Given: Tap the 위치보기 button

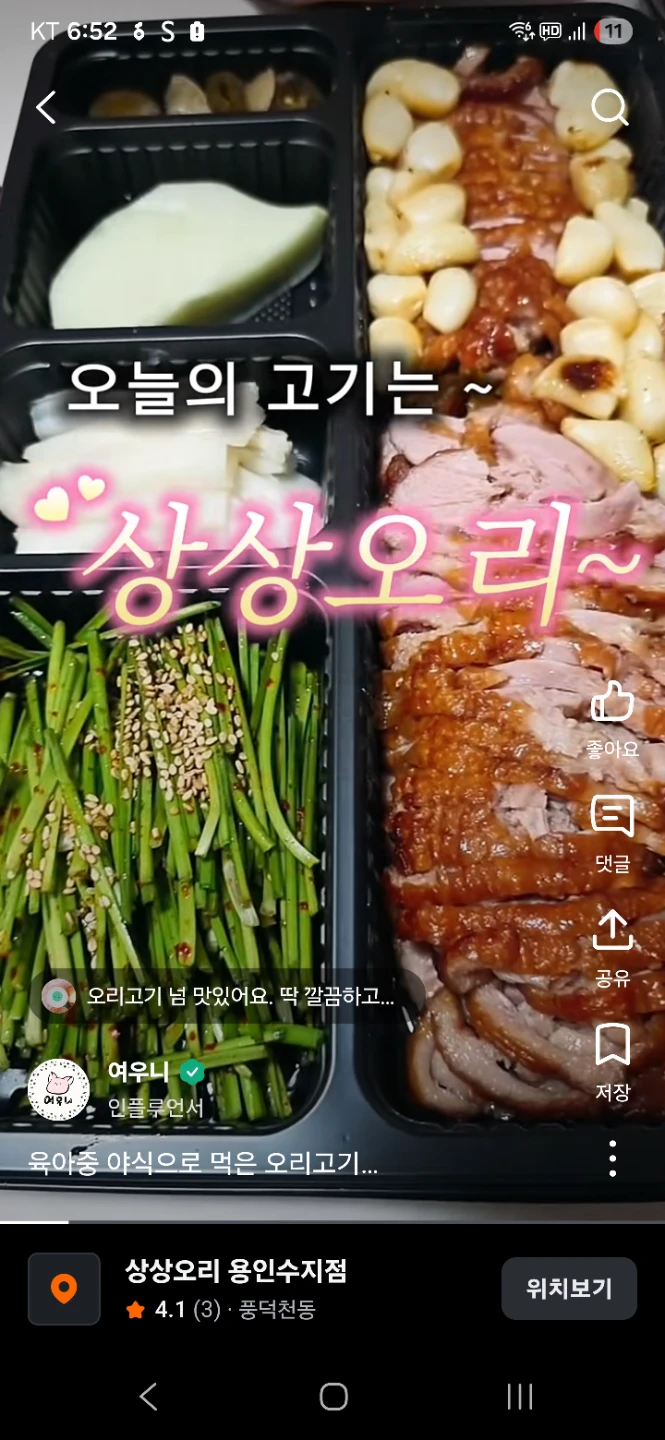Looking at the screenshot, I should pyautogui.click(x=569, y=1289).
